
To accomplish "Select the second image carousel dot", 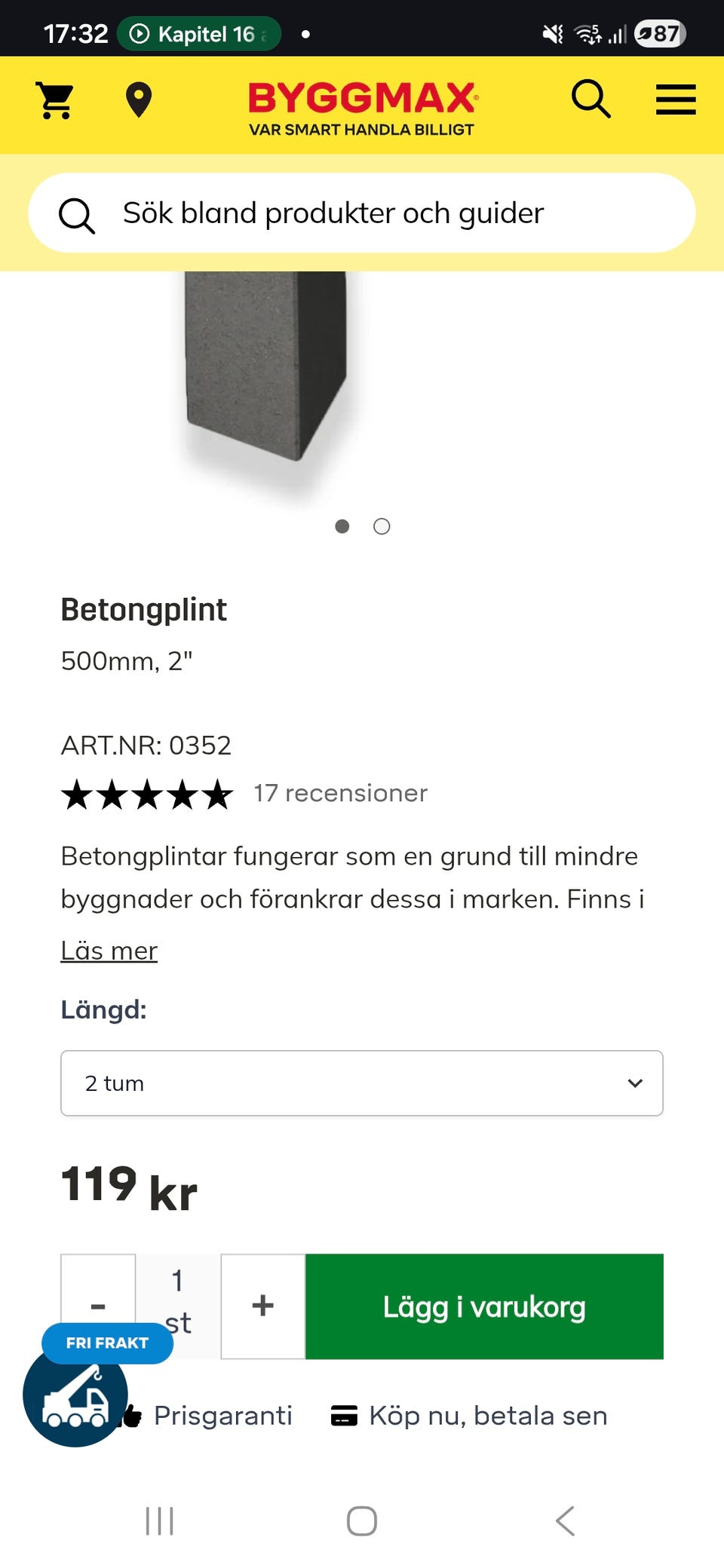I will click(x=382, y=526).
